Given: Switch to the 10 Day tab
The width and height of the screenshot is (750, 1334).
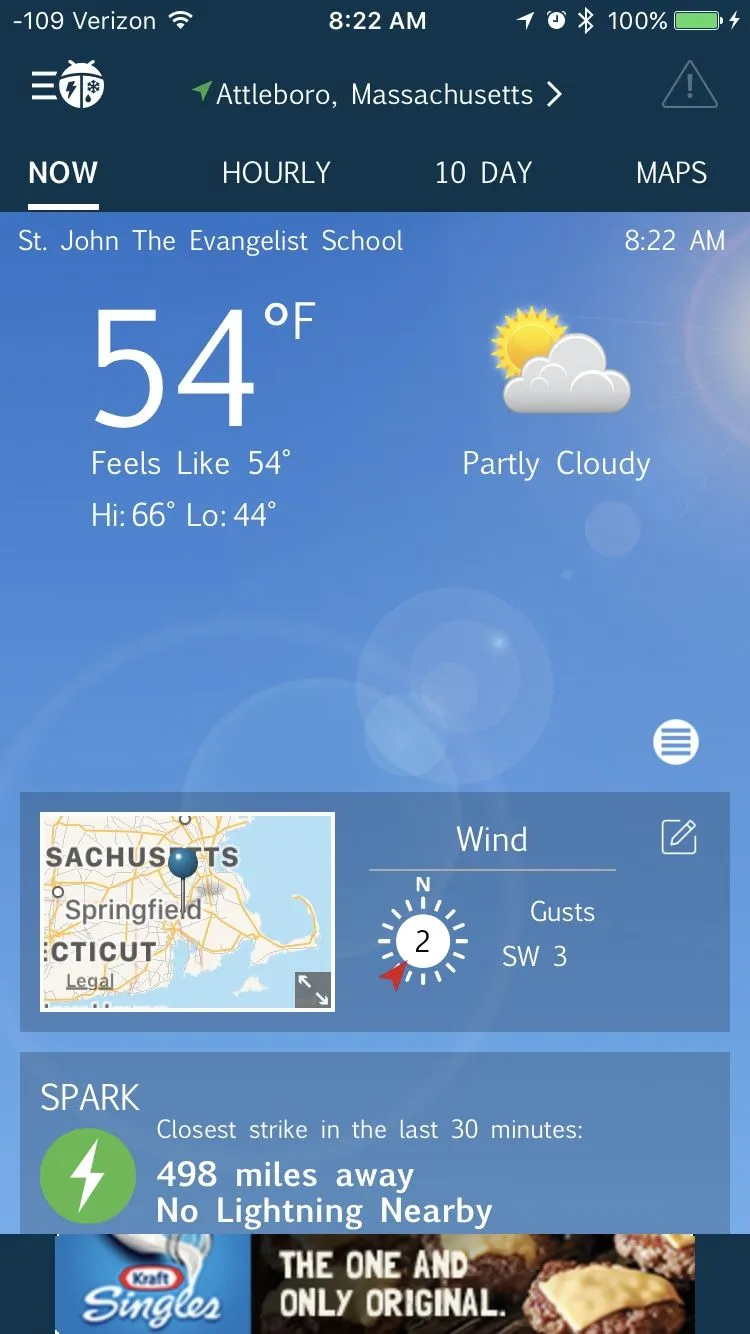Looking at the screenshot, I should pos(483,173).
